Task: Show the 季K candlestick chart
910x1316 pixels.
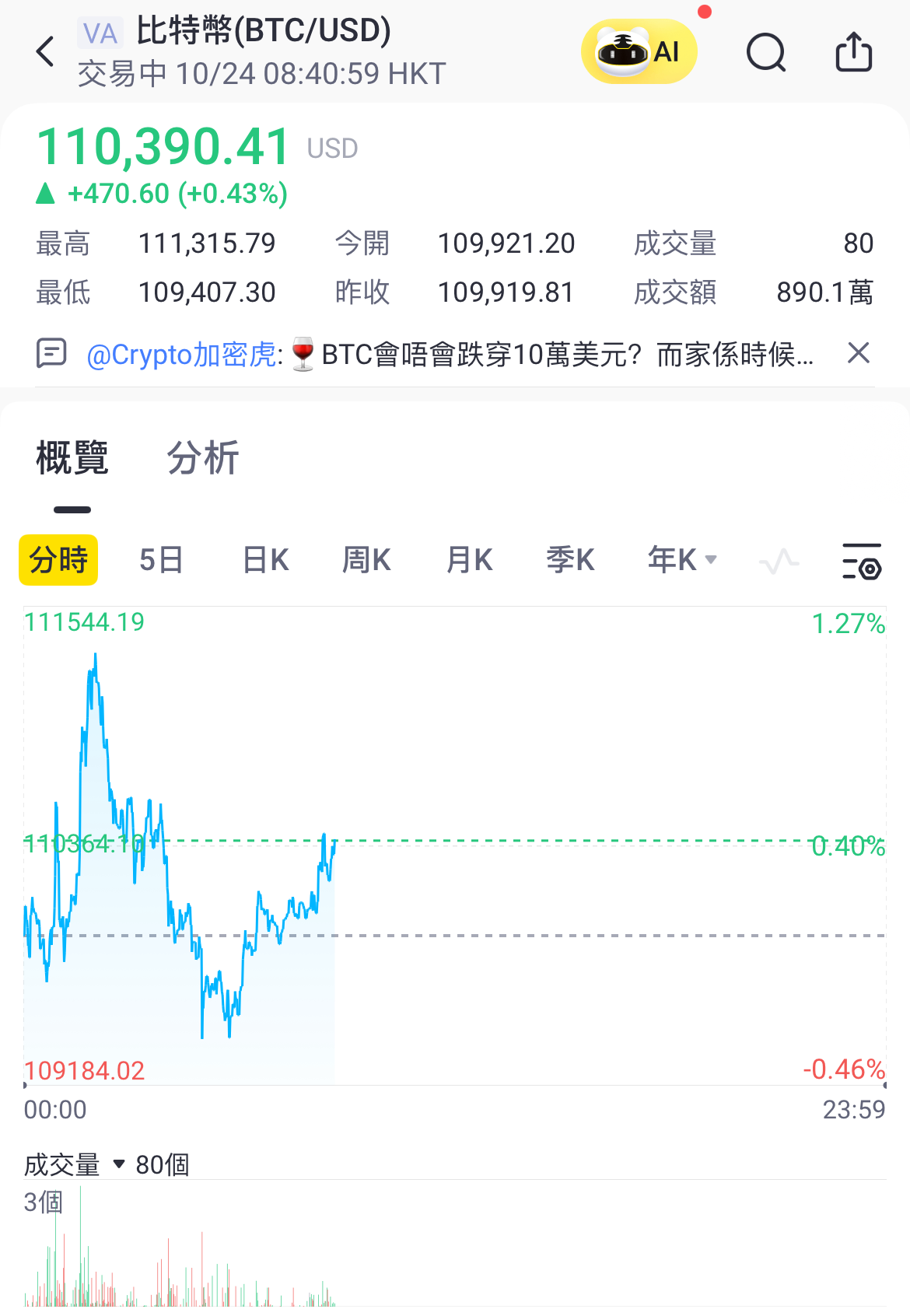Action: pos(570,560)
